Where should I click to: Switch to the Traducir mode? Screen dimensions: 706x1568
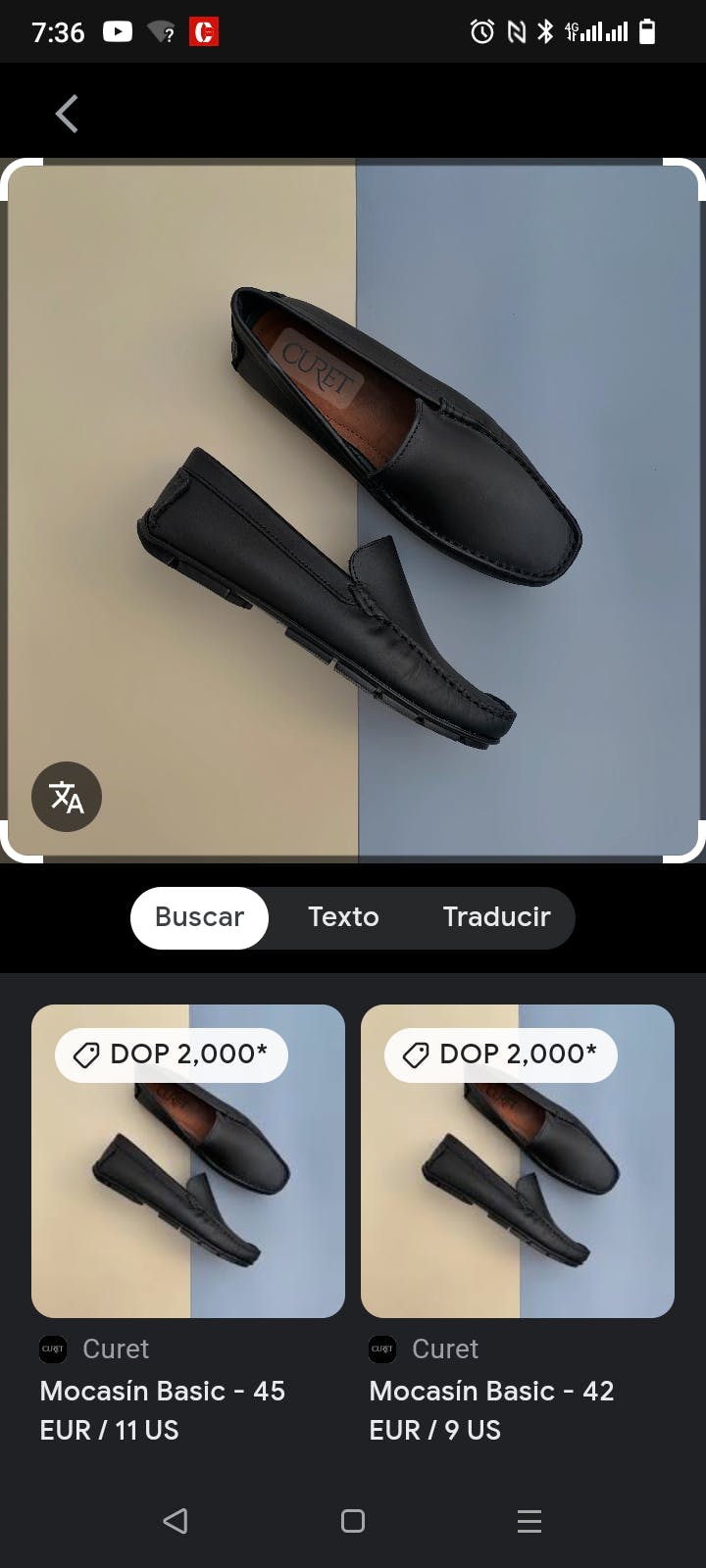click(x=496, y=917)
